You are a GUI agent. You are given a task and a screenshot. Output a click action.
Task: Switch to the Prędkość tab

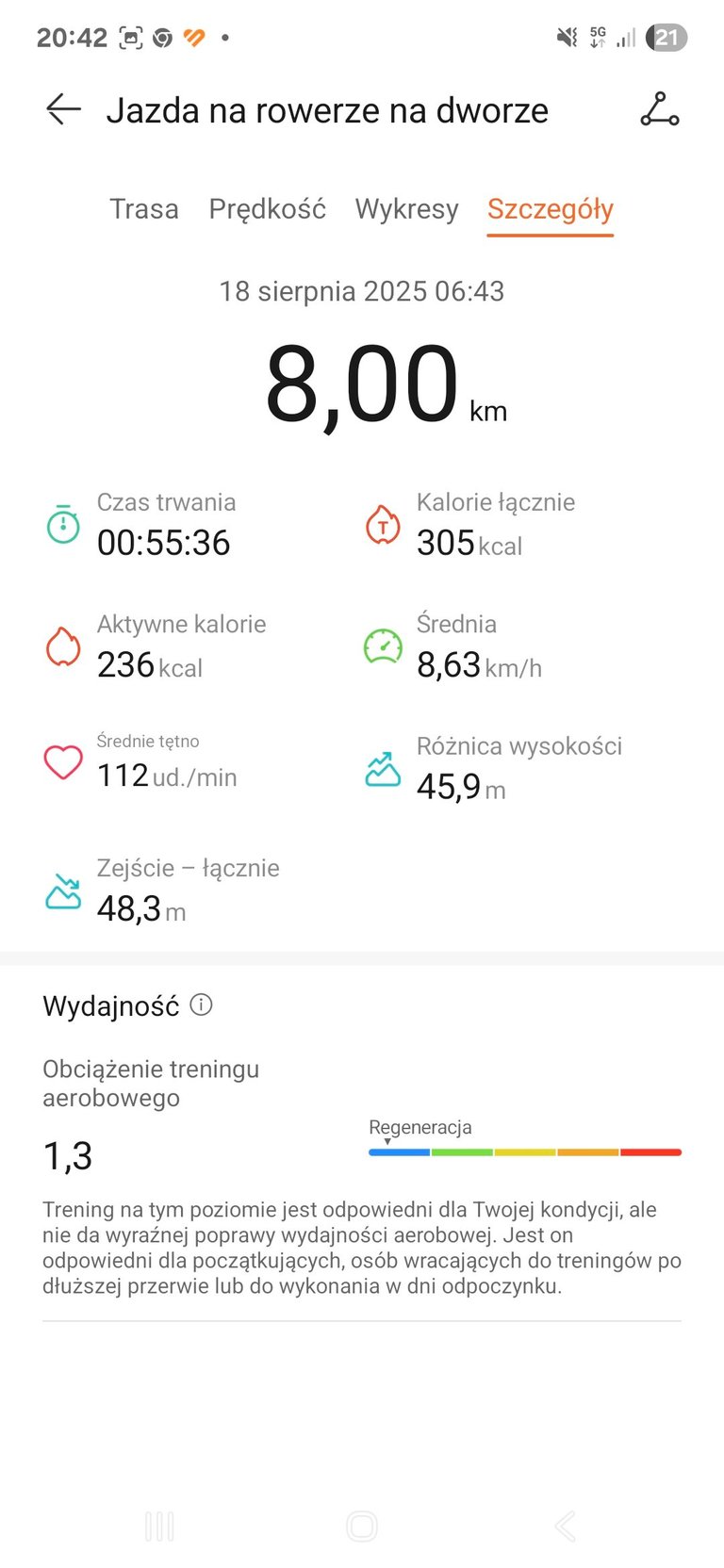coord(267,208)
